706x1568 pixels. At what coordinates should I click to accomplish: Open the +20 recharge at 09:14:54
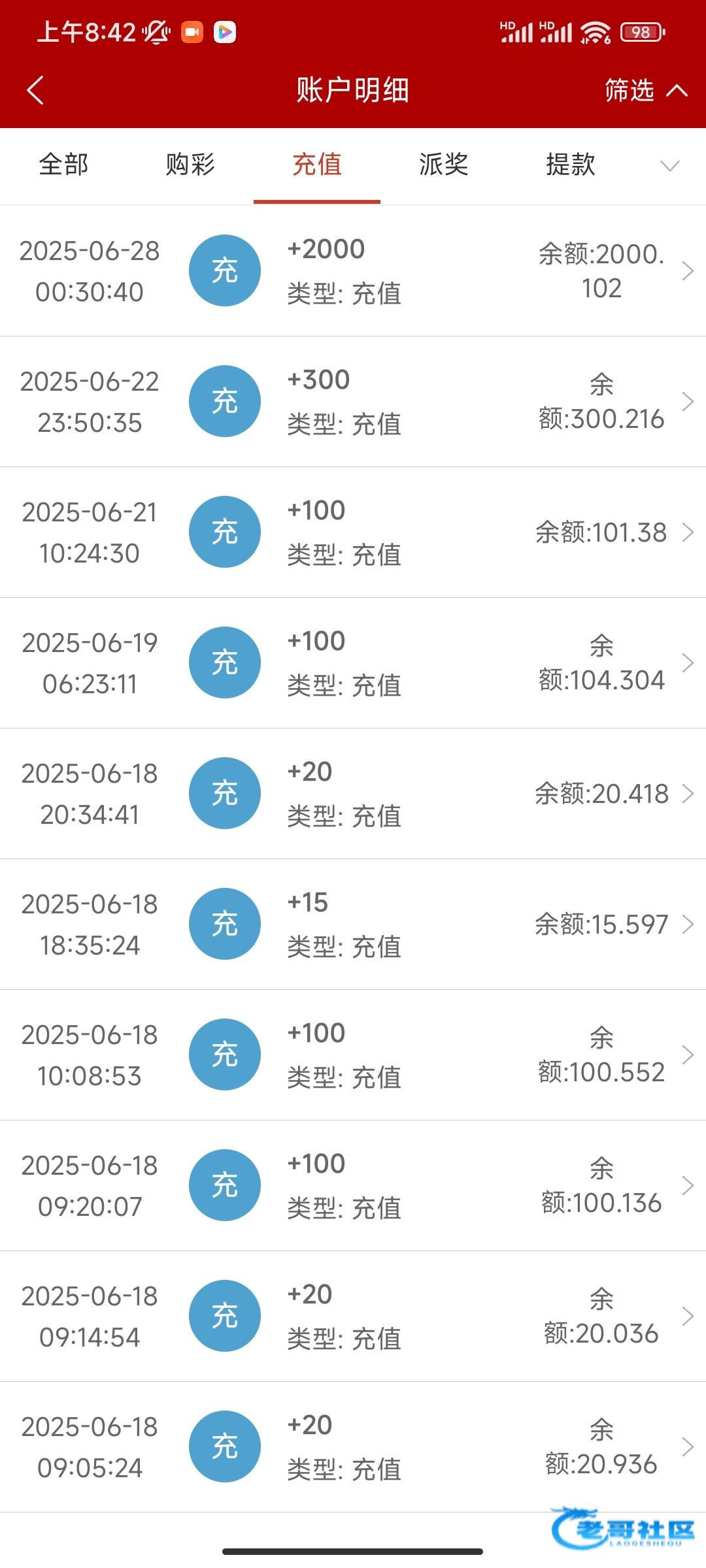point(353,1316)
